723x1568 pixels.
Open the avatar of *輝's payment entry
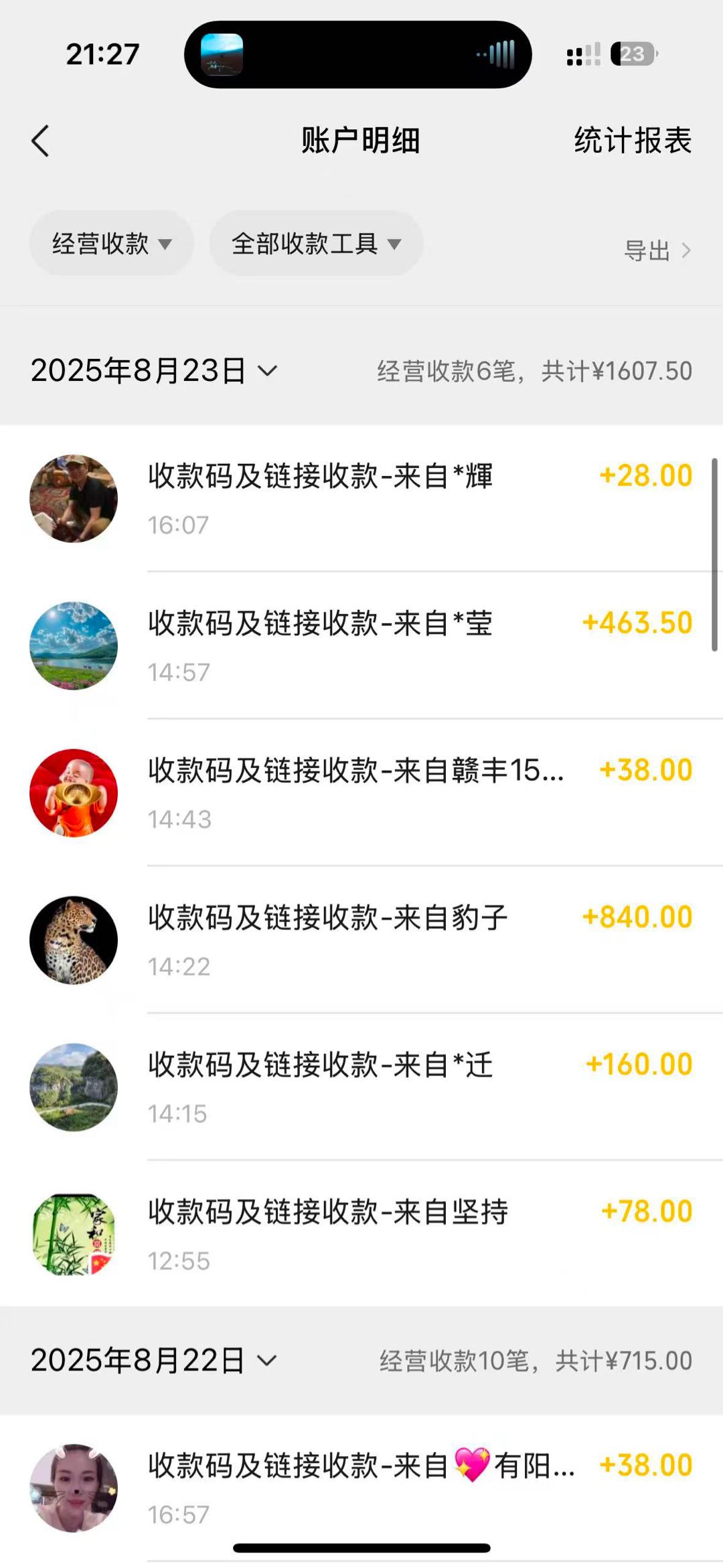[73, 498]
